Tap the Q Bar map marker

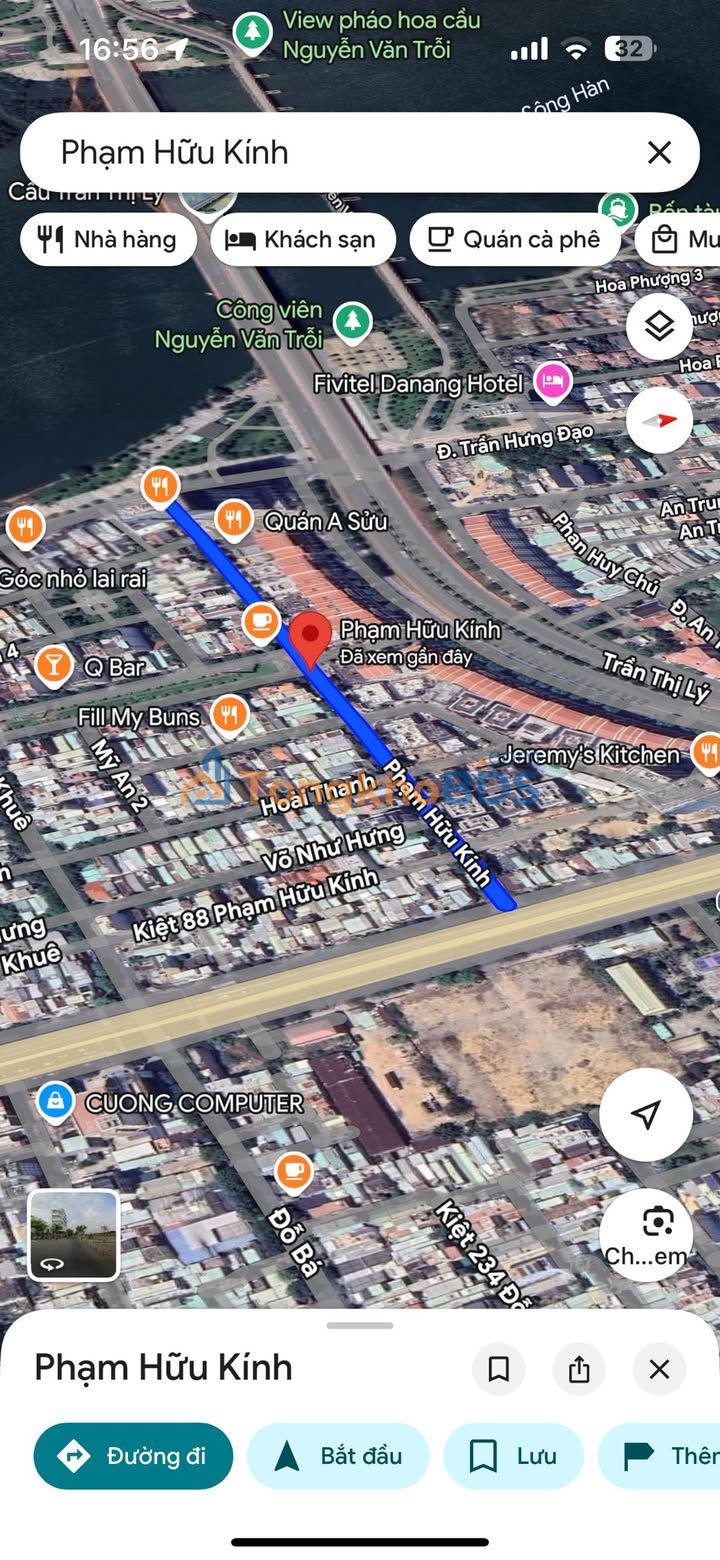click(53, 664)
